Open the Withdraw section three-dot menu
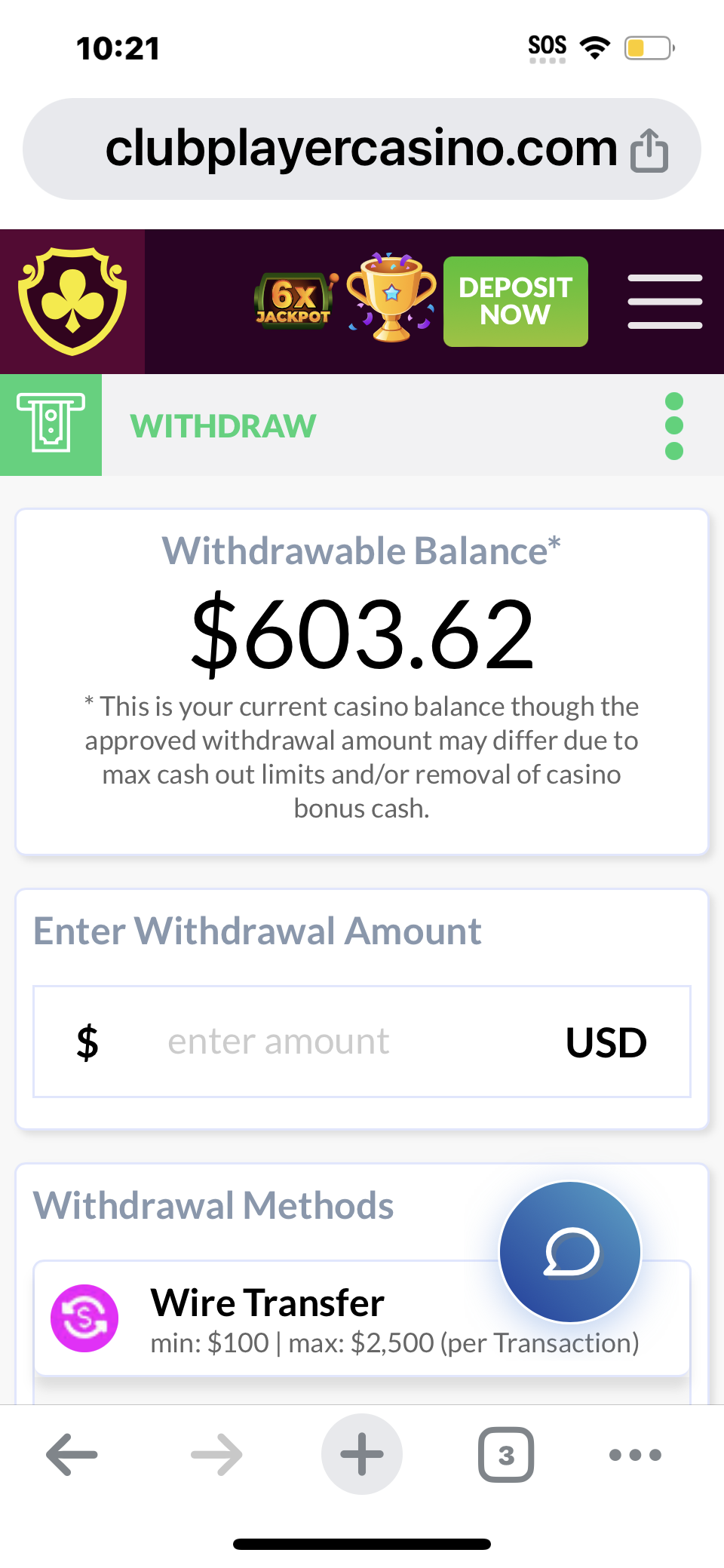 click(x=674, y=425)
